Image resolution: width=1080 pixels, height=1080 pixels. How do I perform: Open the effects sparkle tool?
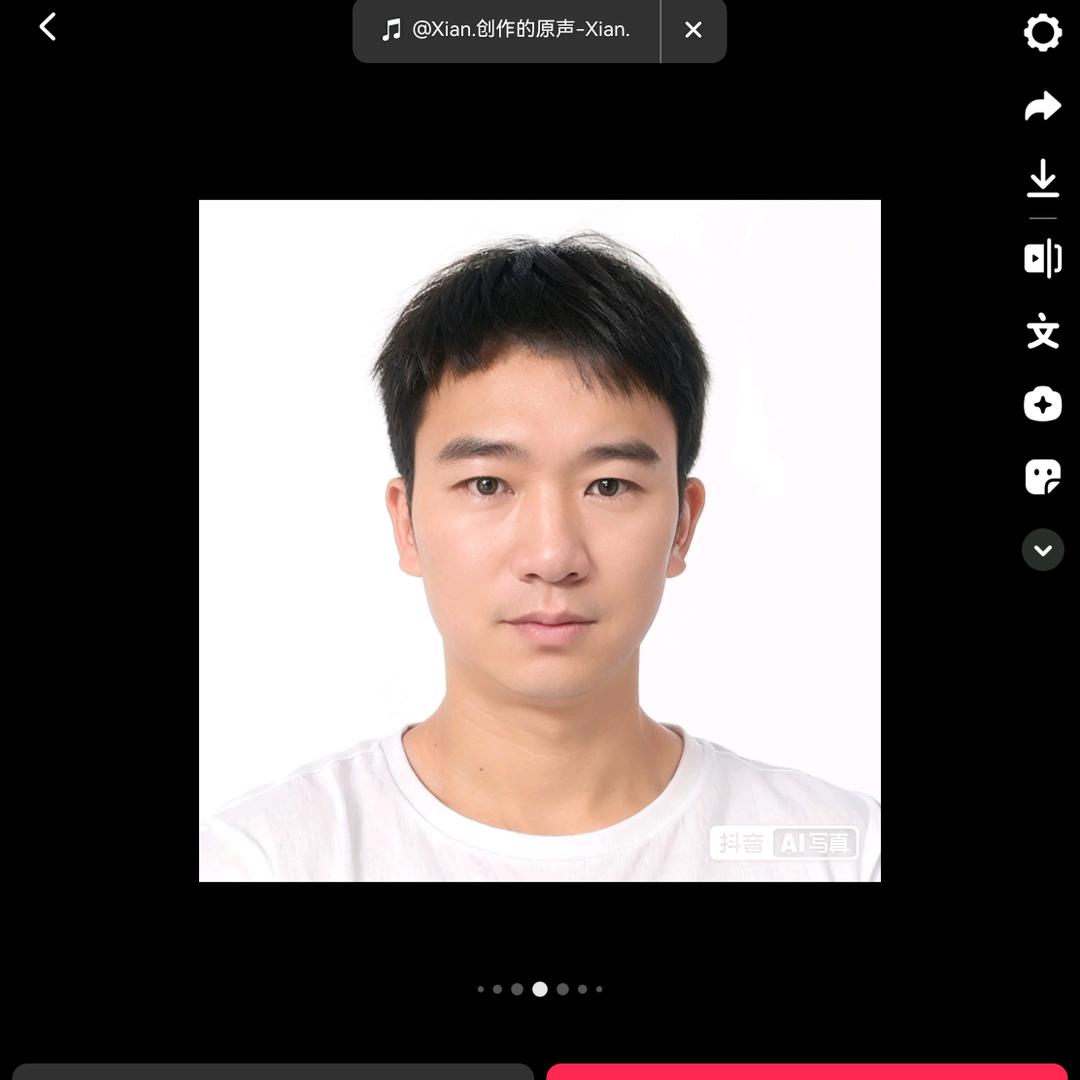click(1042, 404)
